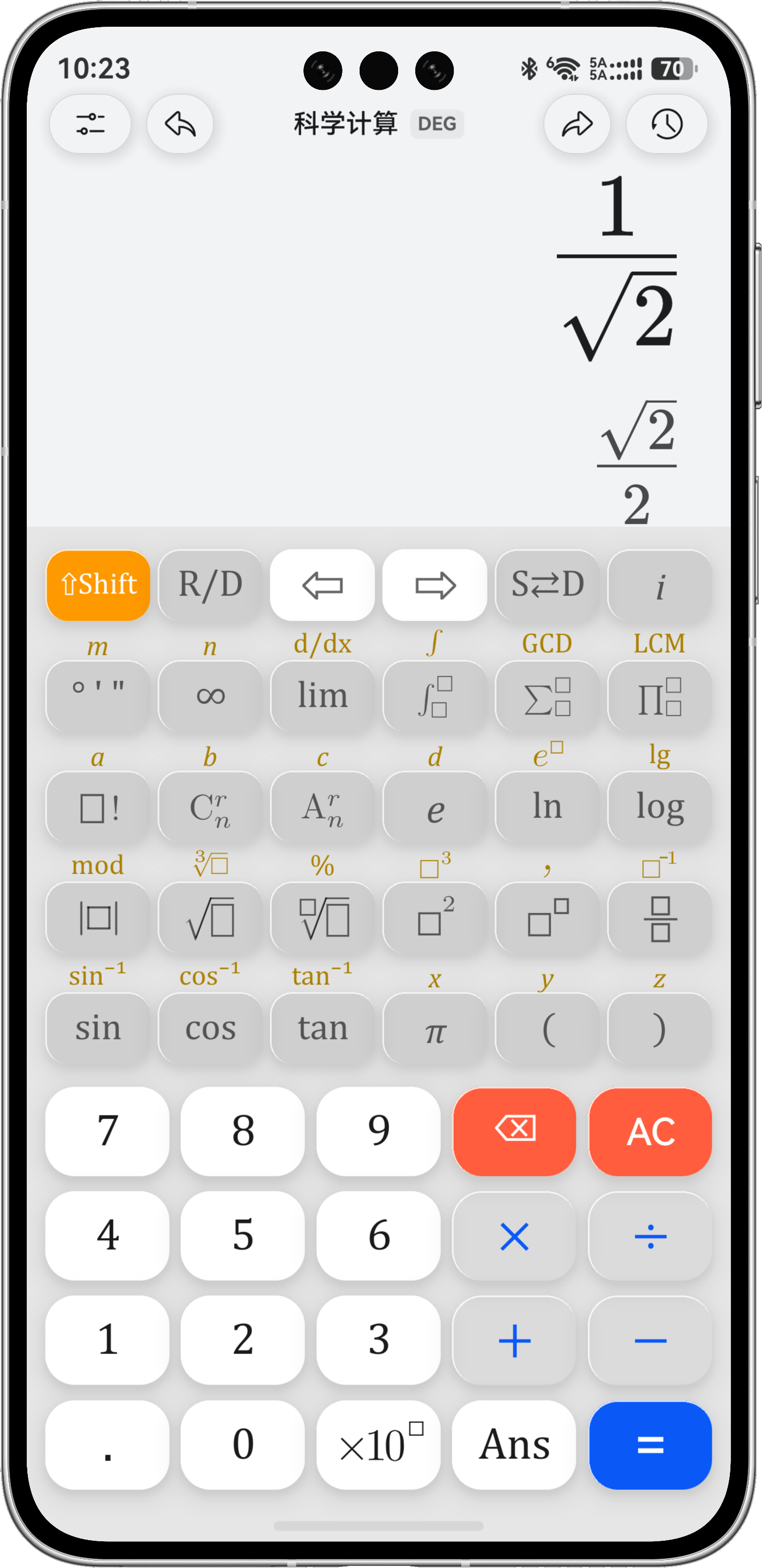Insert a square root template

tap(211, 918)
